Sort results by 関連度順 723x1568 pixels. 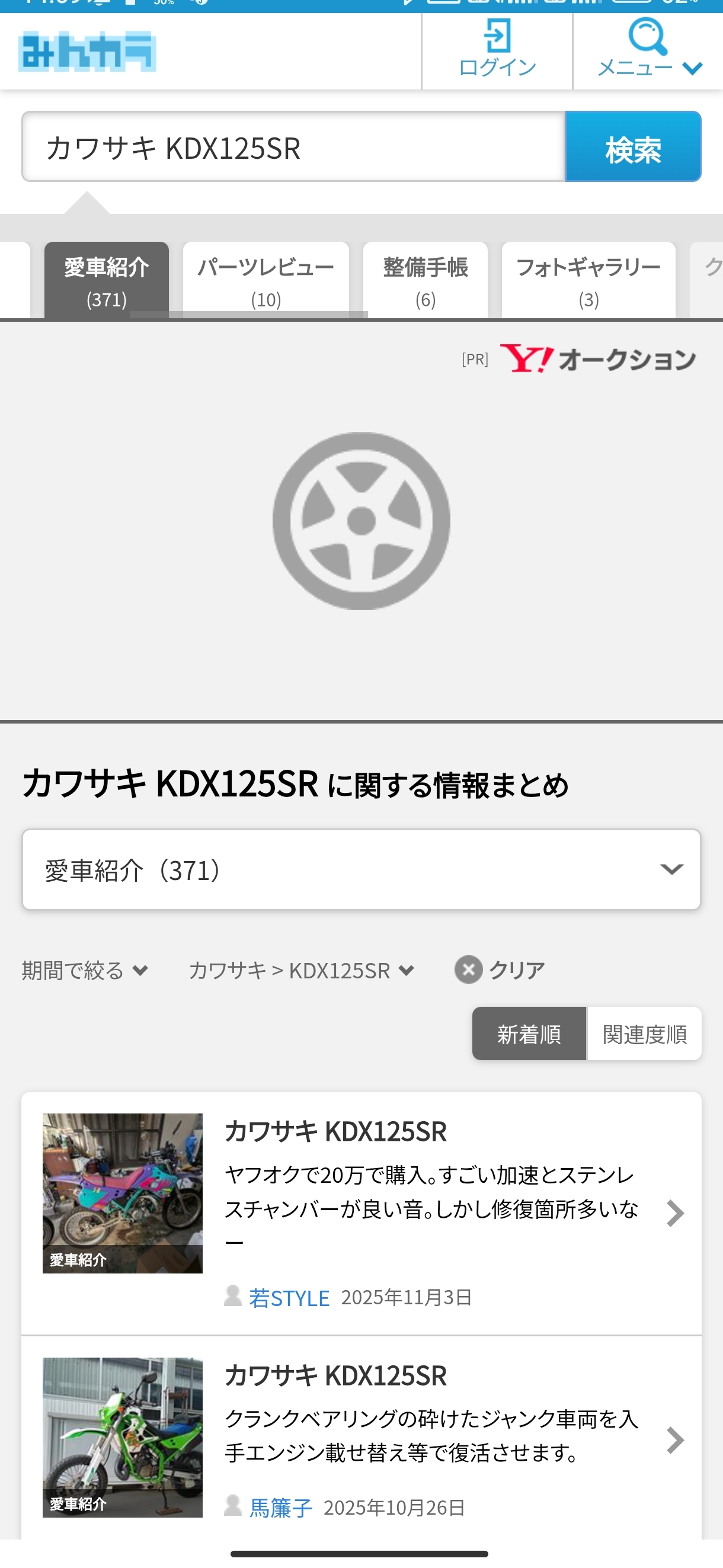pyautogui.click(x=644, y=1033)
